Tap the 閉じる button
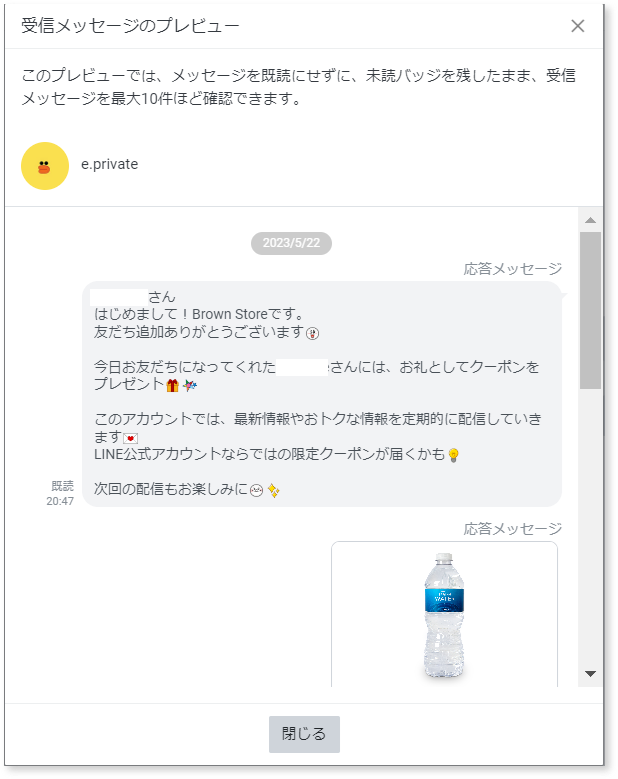 coord(304,734)
